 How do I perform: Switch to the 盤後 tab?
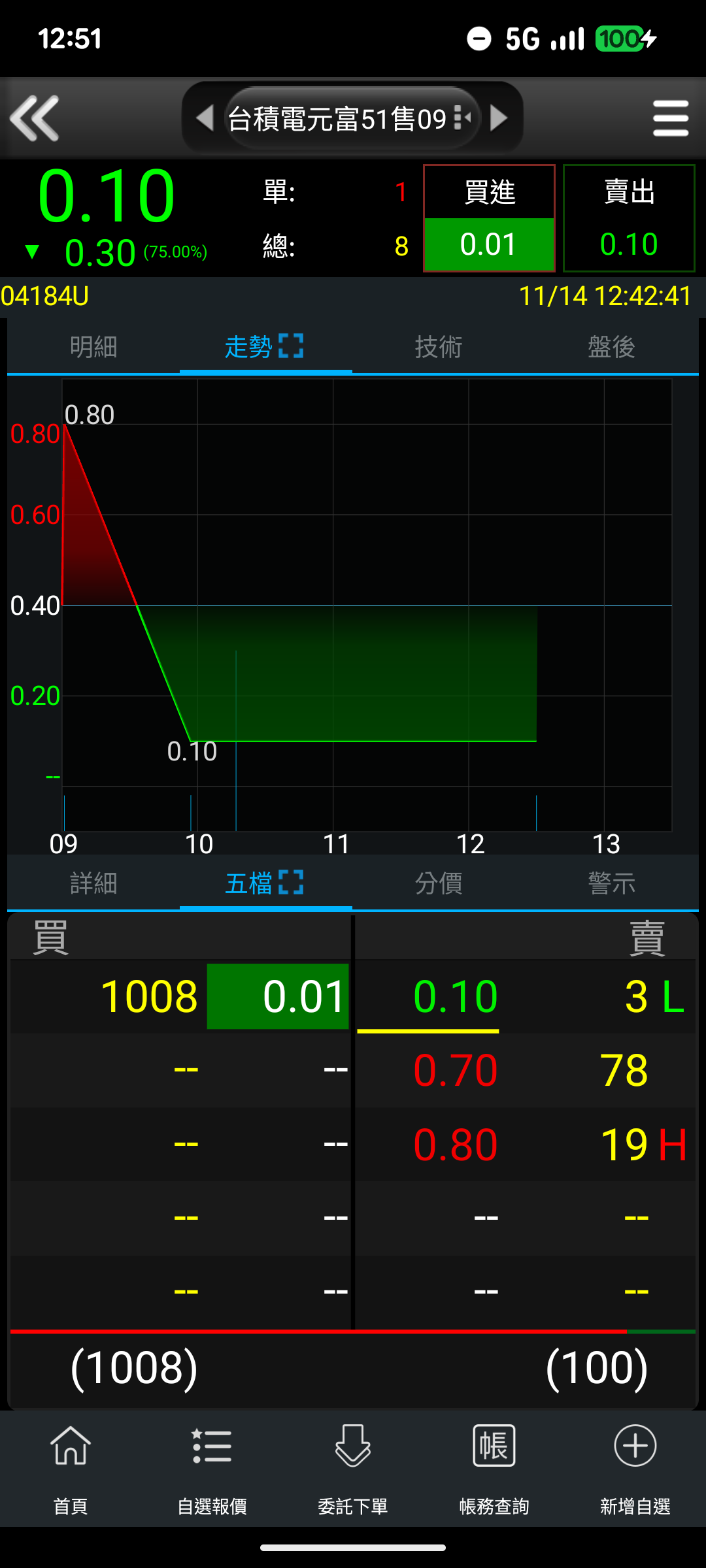click(611, 347)
